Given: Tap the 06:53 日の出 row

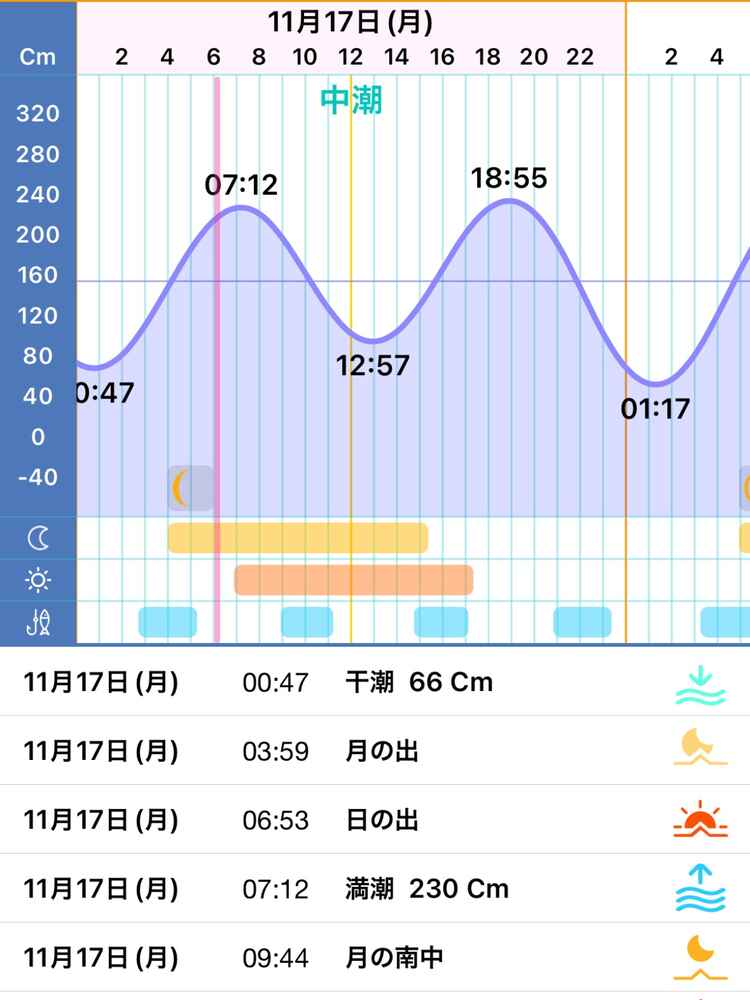Looking at the screenshot, I should (x=375, y=820).
